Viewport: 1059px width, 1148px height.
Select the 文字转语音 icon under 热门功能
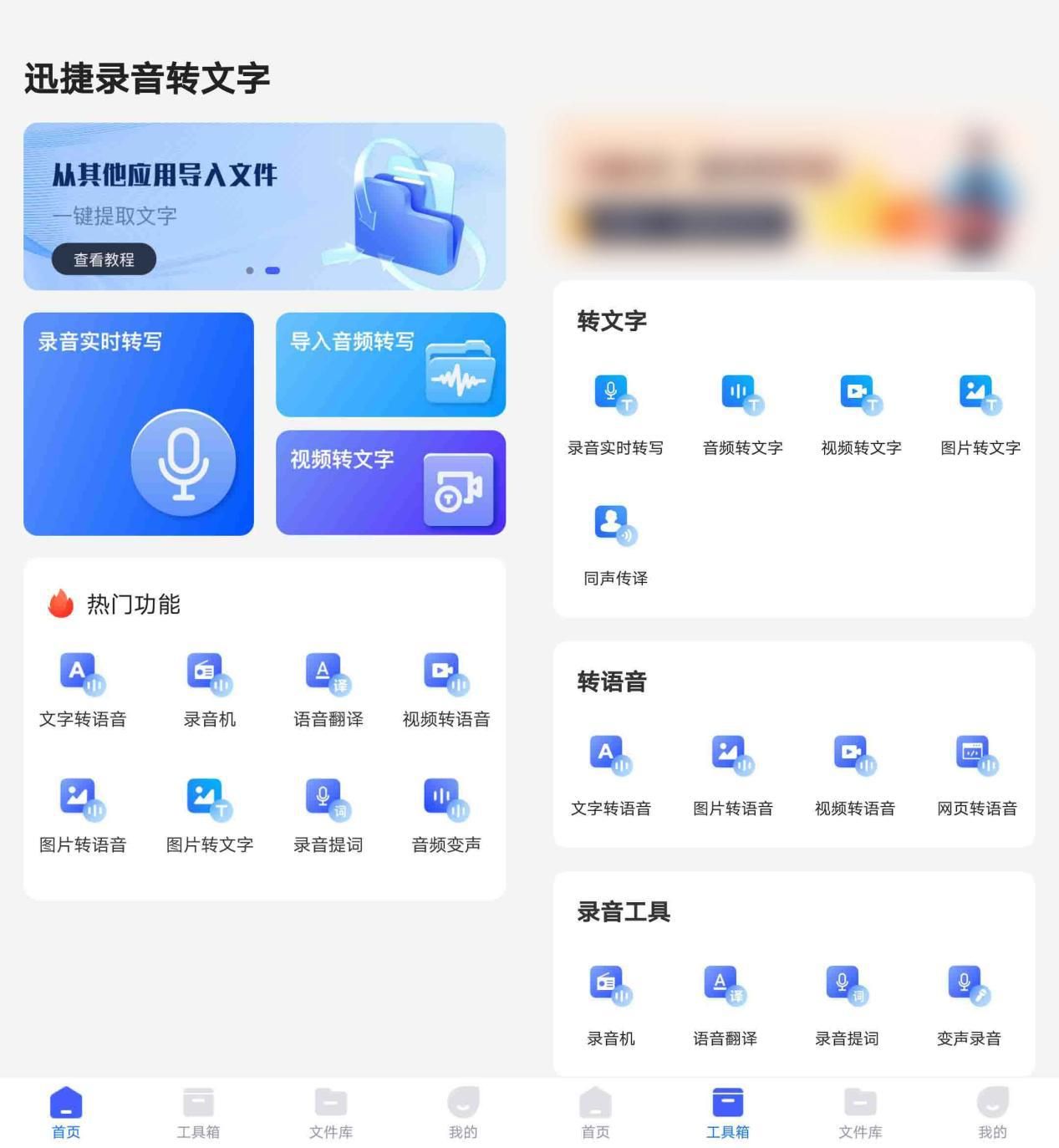click(81, 673)
